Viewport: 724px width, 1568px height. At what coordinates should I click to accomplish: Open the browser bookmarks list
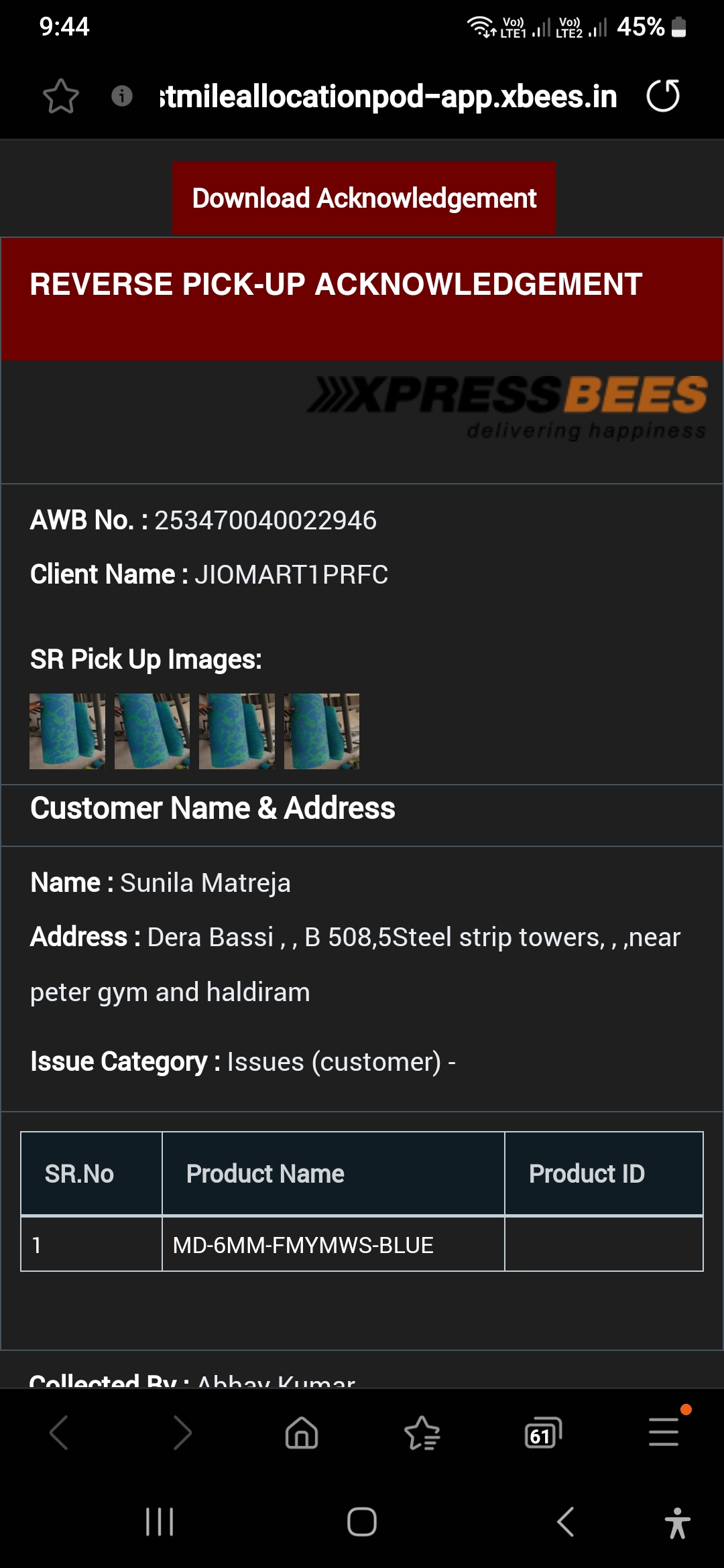pos(422,1433)
